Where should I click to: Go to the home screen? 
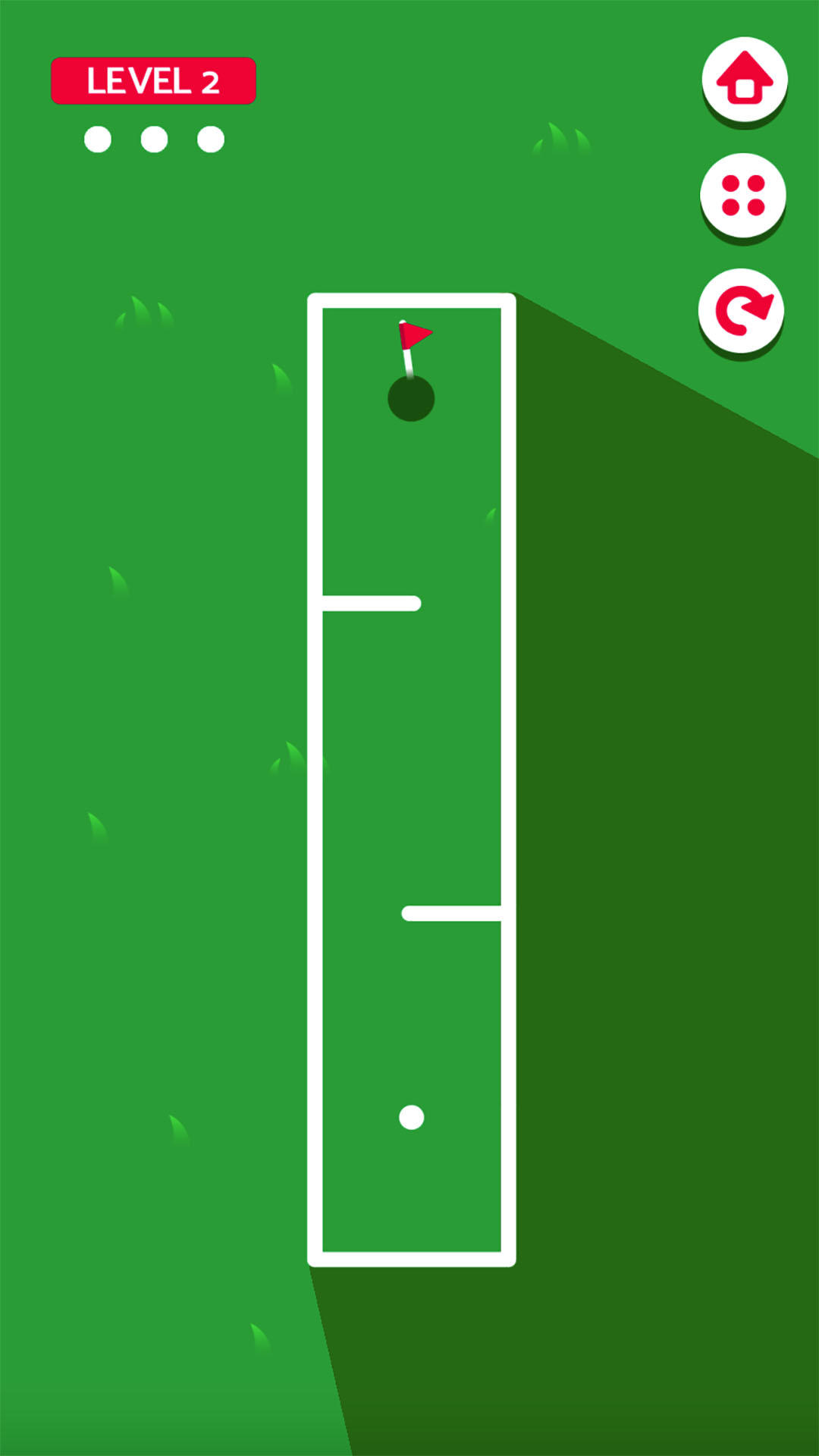tap(745, 79)
